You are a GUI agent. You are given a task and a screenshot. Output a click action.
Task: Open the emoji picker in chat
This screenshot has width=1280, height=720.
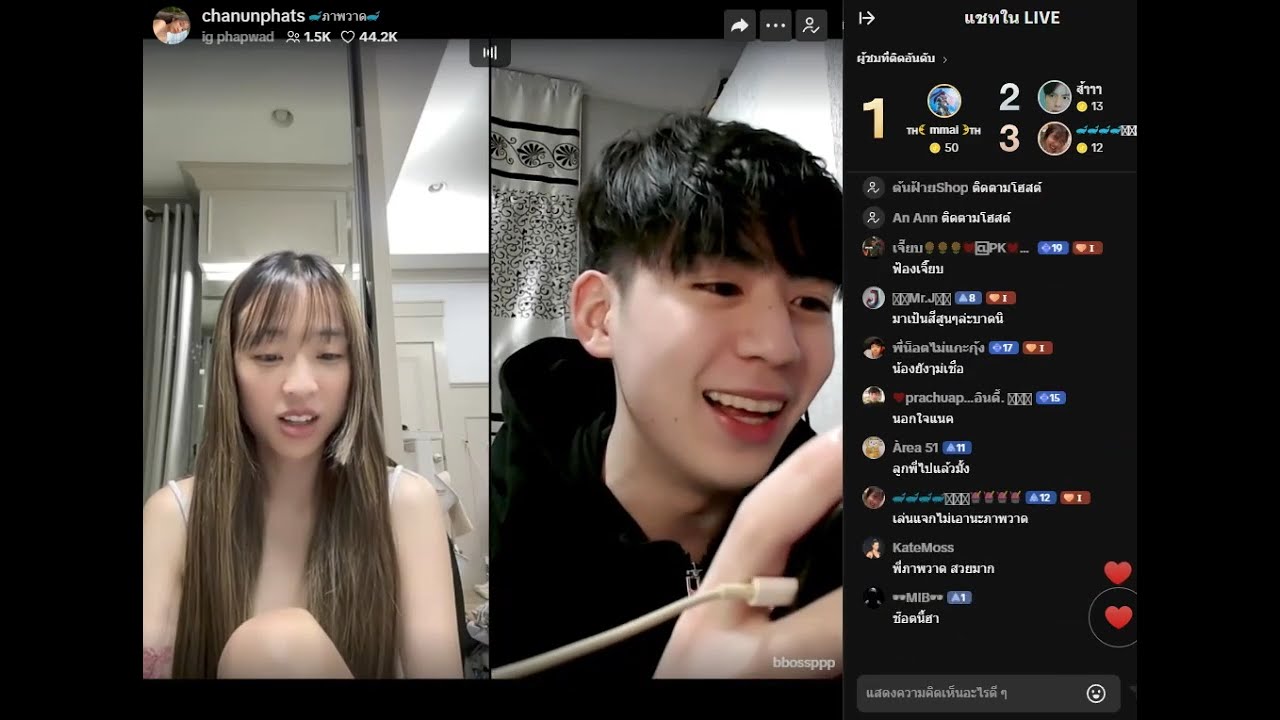click(x=1095, y=693)
